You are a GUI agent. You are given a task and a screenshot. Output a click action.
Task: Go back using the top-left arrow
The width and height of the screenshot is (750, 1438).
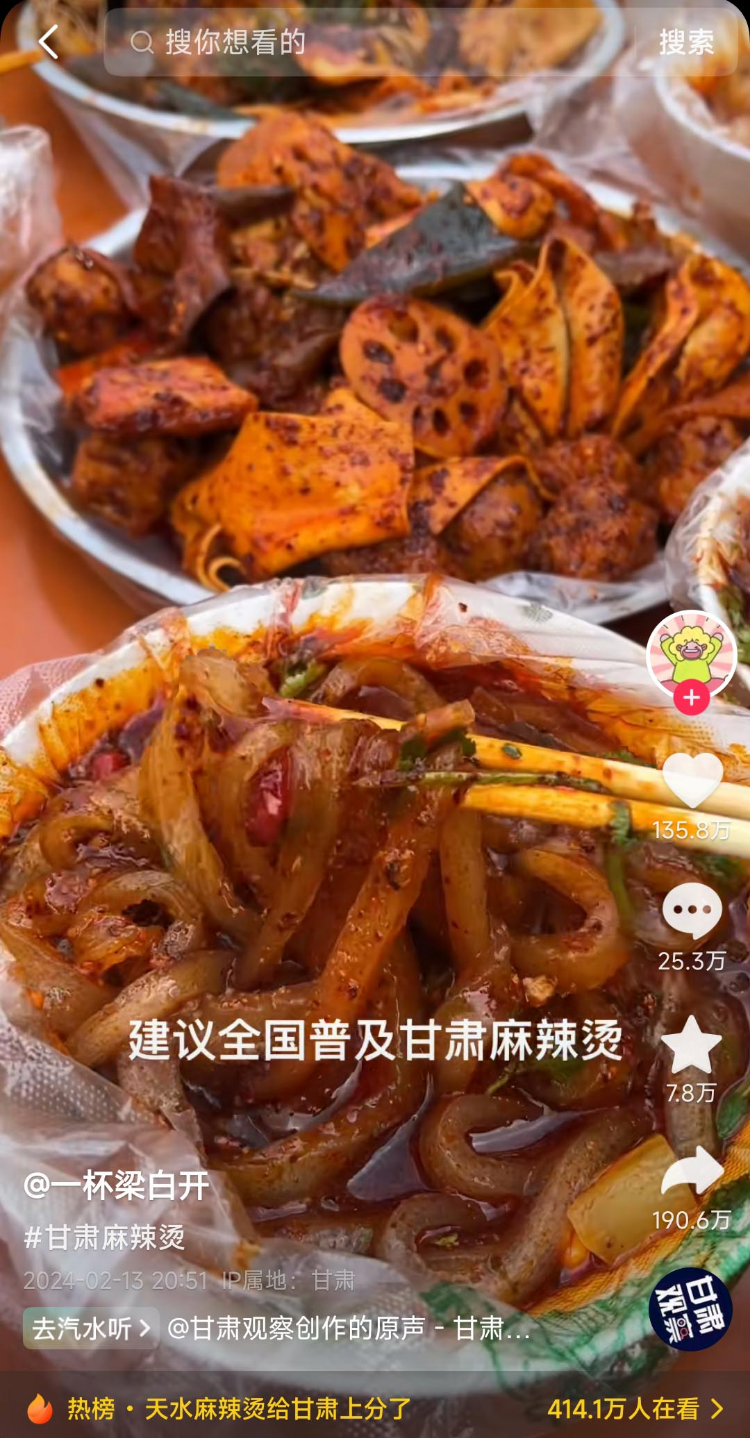[x=48, y=42]
